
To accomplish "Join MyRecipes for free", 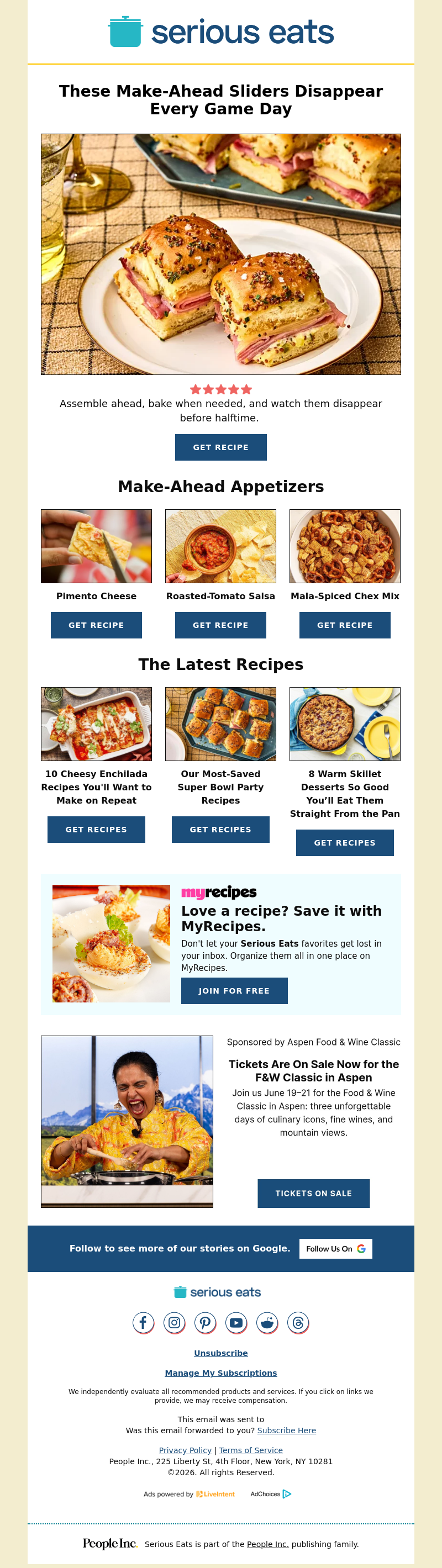I will tap(234, 990).
